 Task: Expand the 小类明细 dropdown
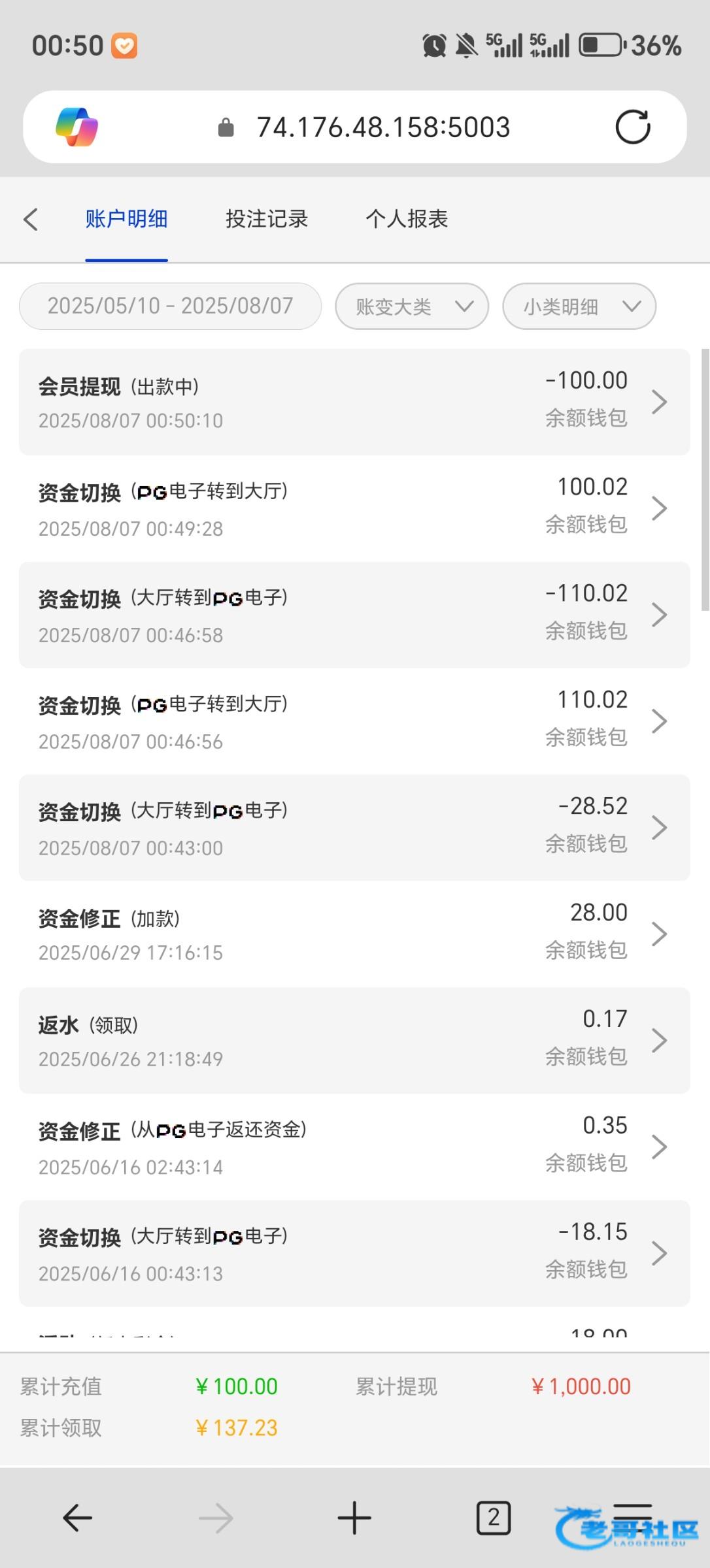point(579,306)
